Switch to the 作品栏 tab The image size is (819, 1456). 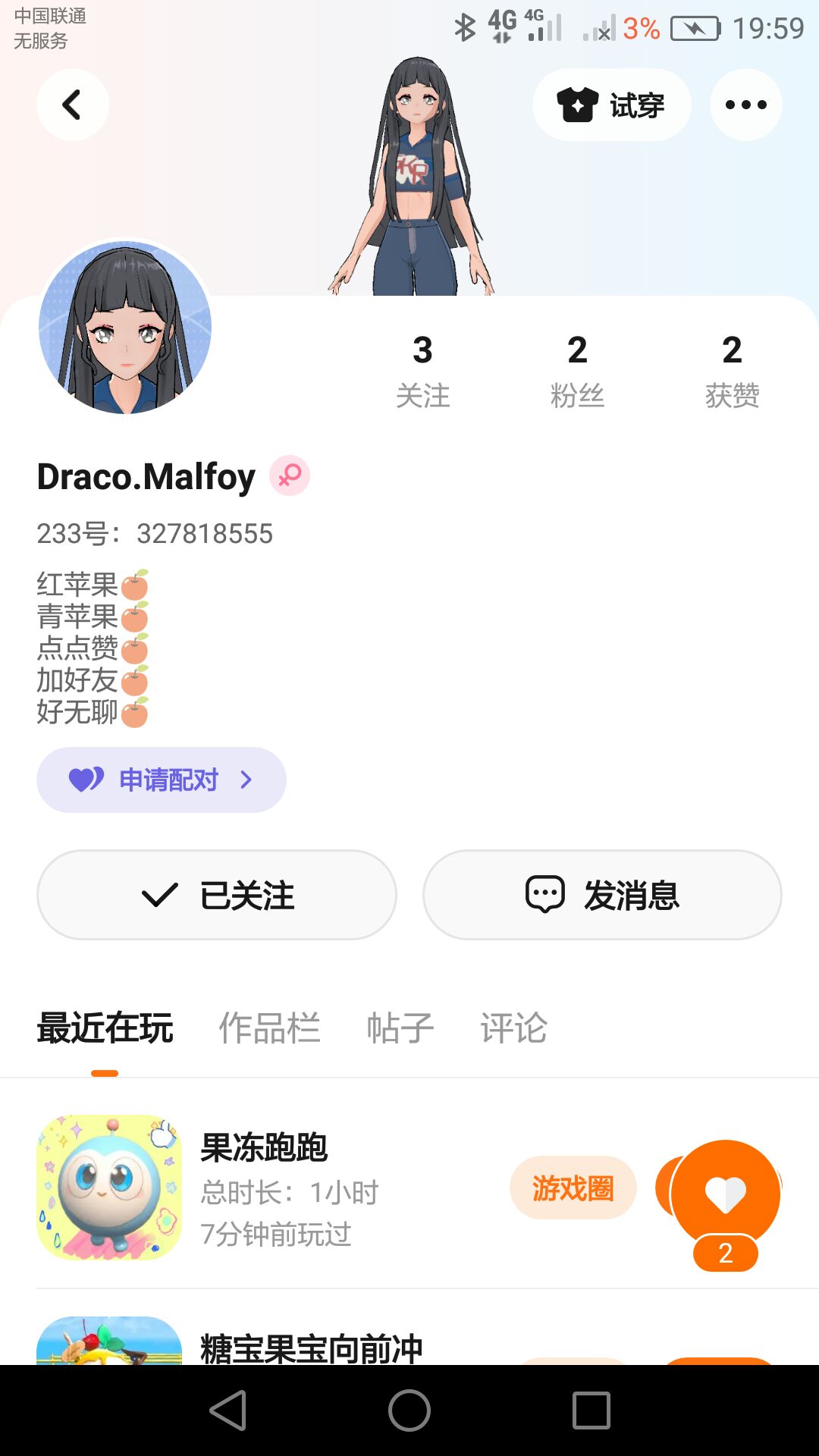269,1028
